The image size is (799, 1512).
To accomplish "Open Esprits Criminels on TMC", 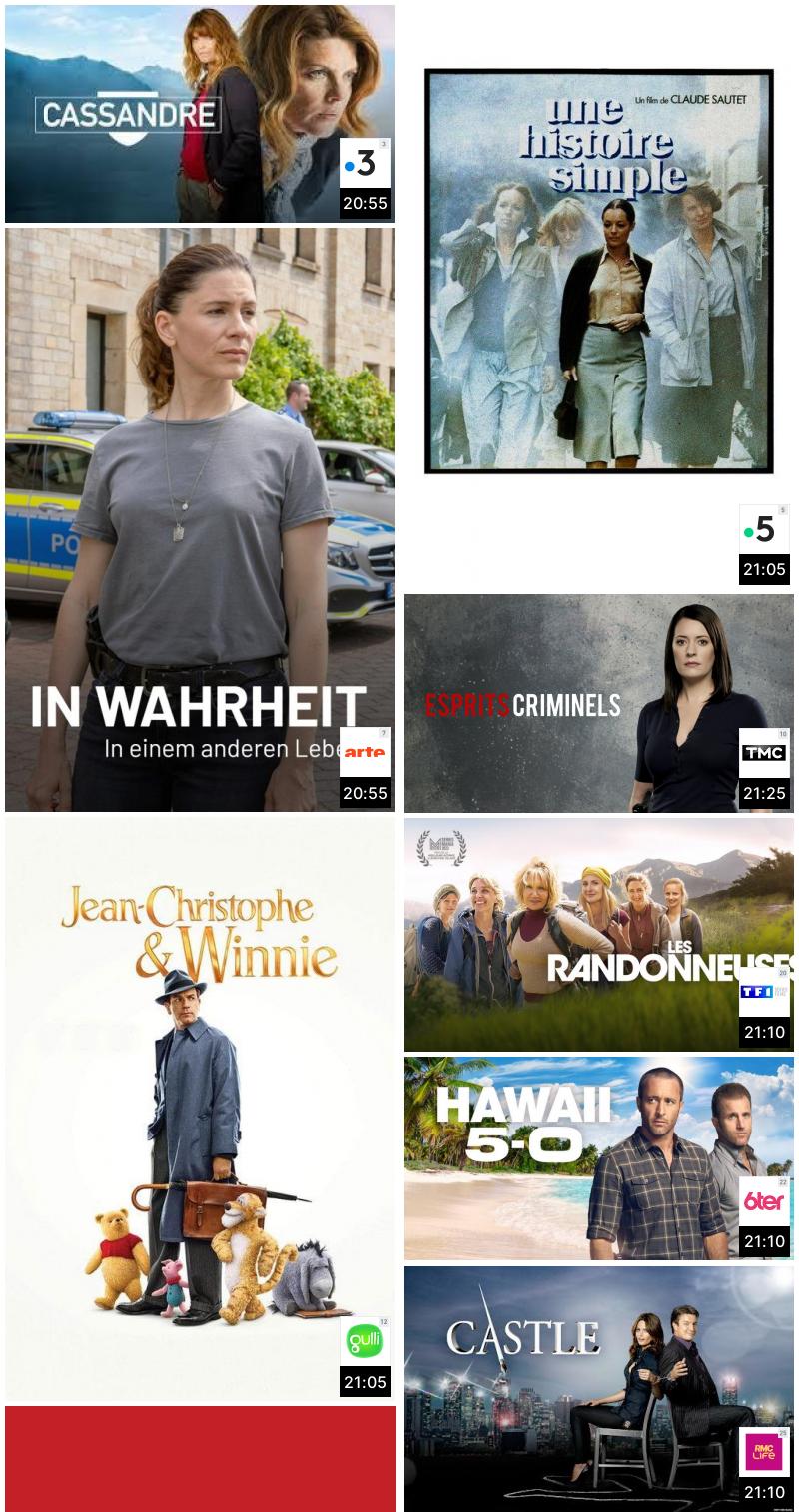I will (x=598, y=703).
